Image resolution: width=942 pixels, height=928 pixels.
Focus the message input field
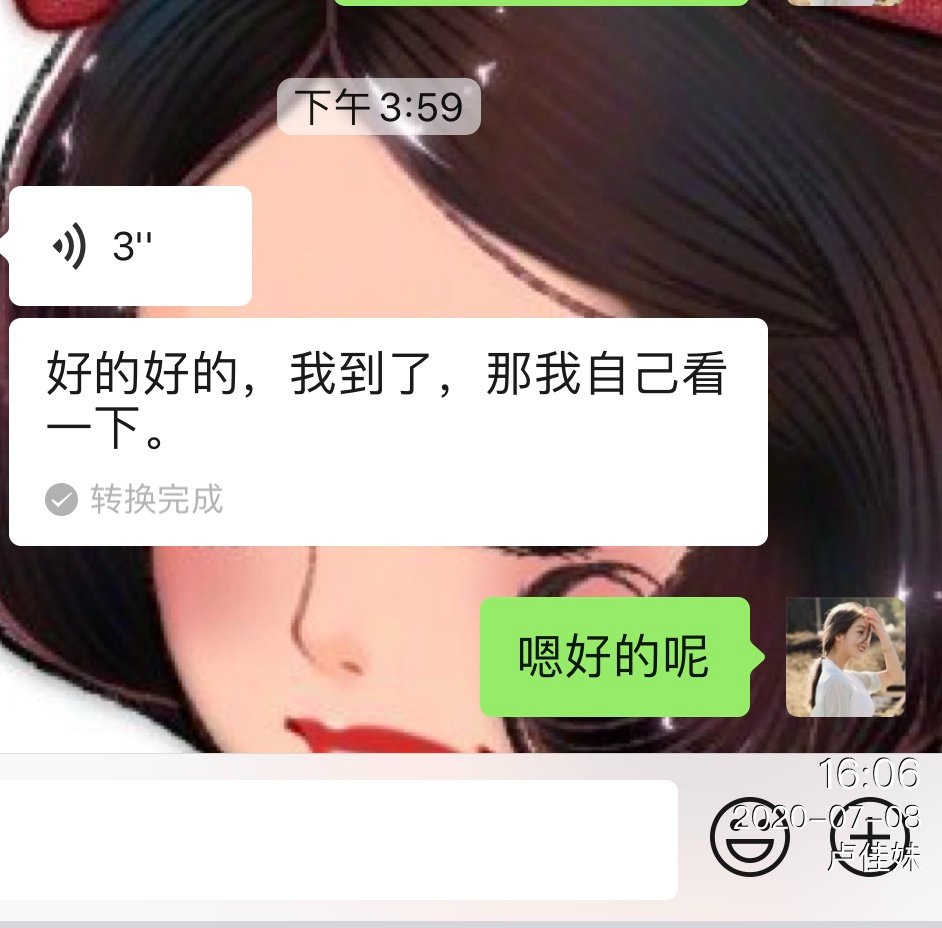(x=338, y=839)
